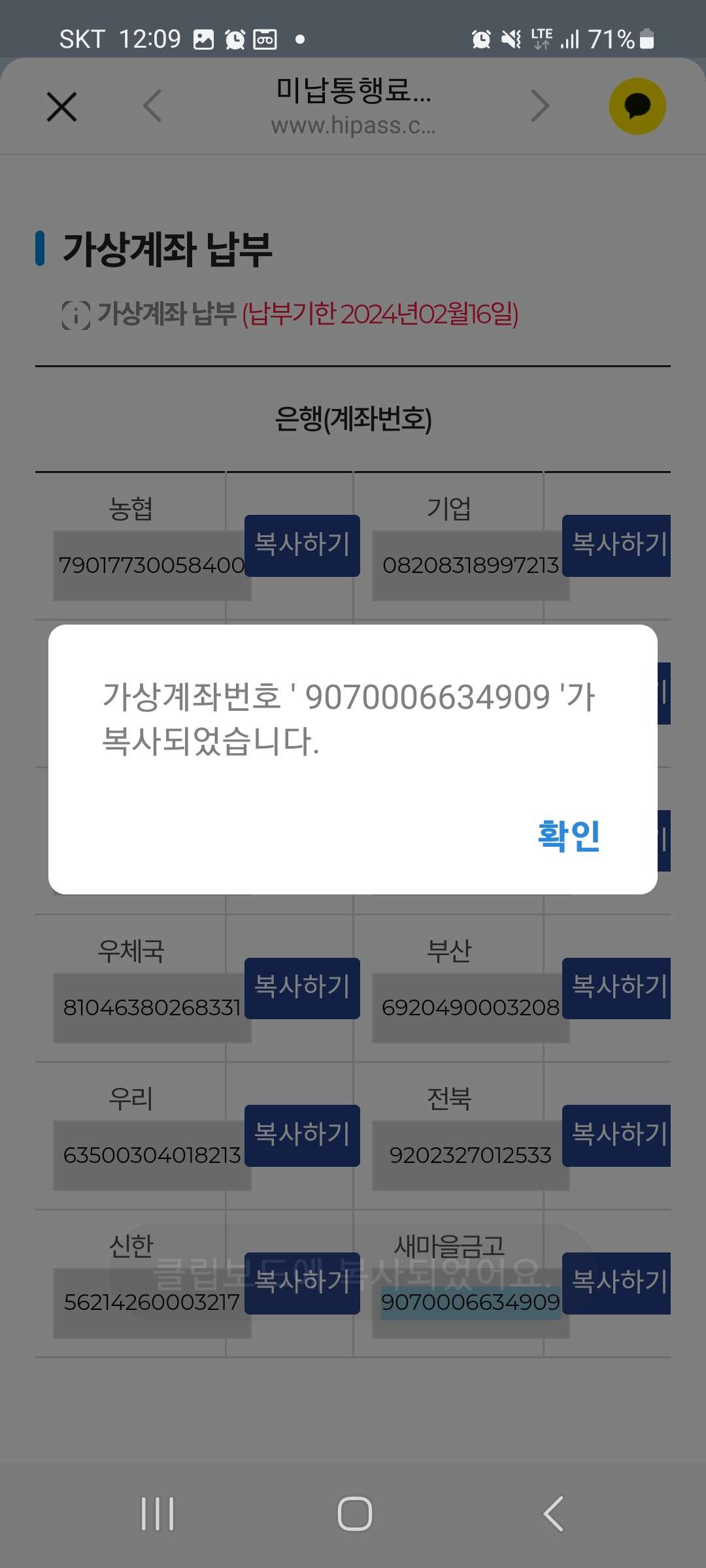Copy the 우리 account number
706x1568 pixels.
(x=302, y=1135)
